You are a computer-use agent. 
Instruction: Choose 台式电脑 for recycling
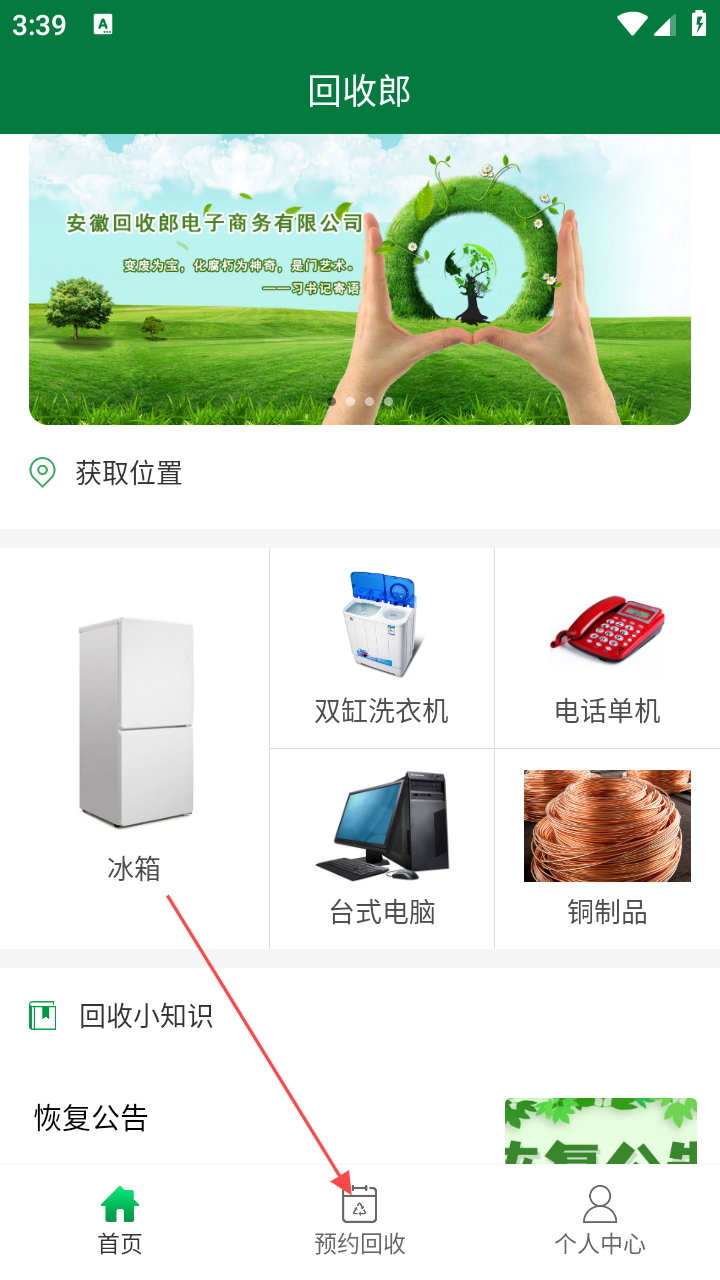coord(382,848)
